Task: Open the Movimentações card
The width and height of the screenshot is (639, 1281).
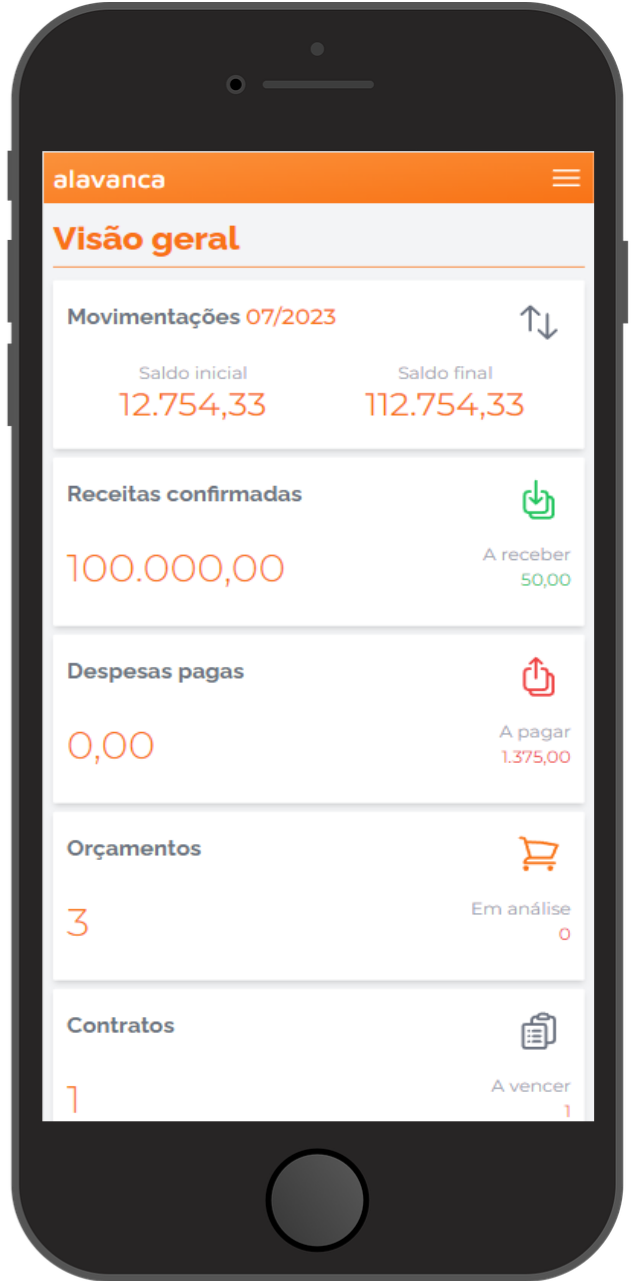Action: coord(318,365)
